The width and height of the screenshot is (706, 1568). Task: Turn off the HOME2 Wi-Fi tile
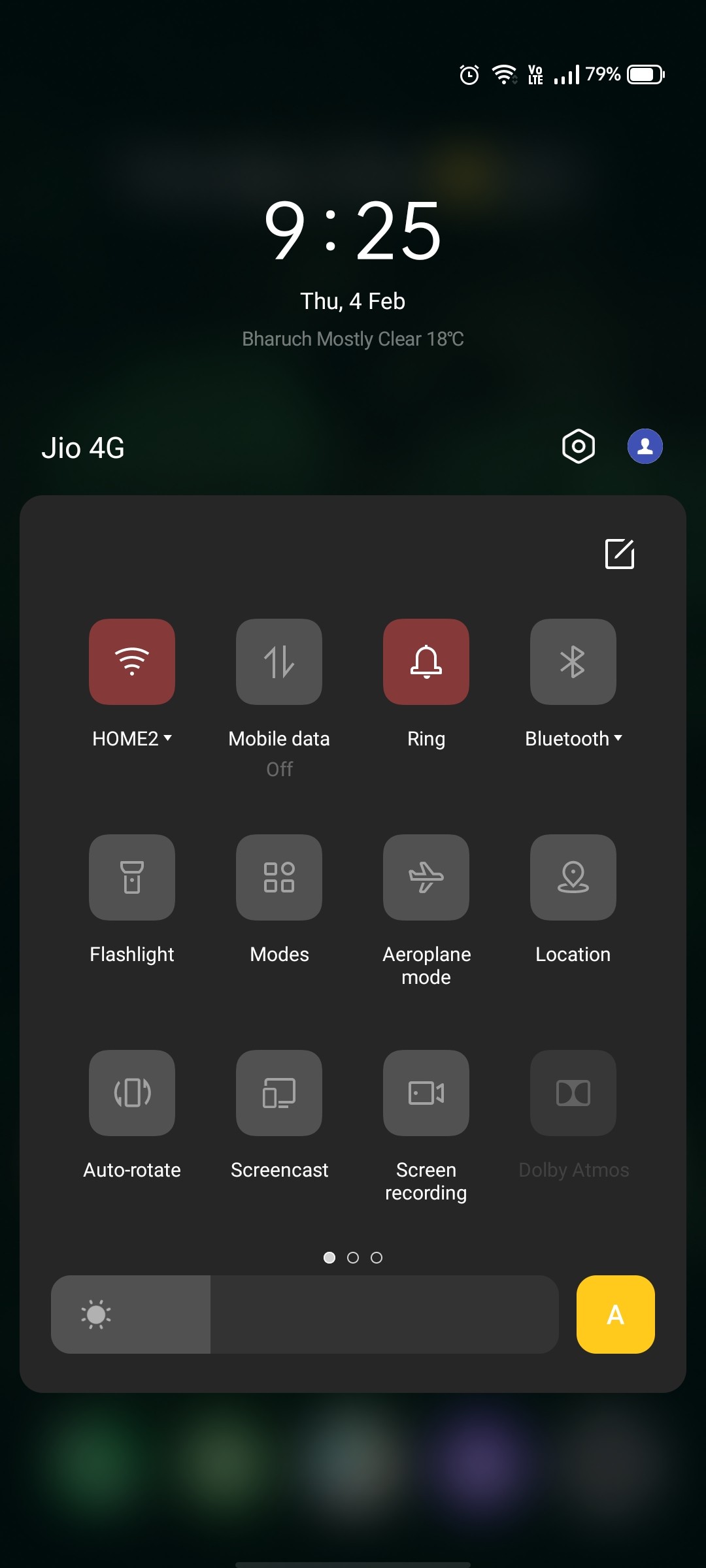(132, 662)
